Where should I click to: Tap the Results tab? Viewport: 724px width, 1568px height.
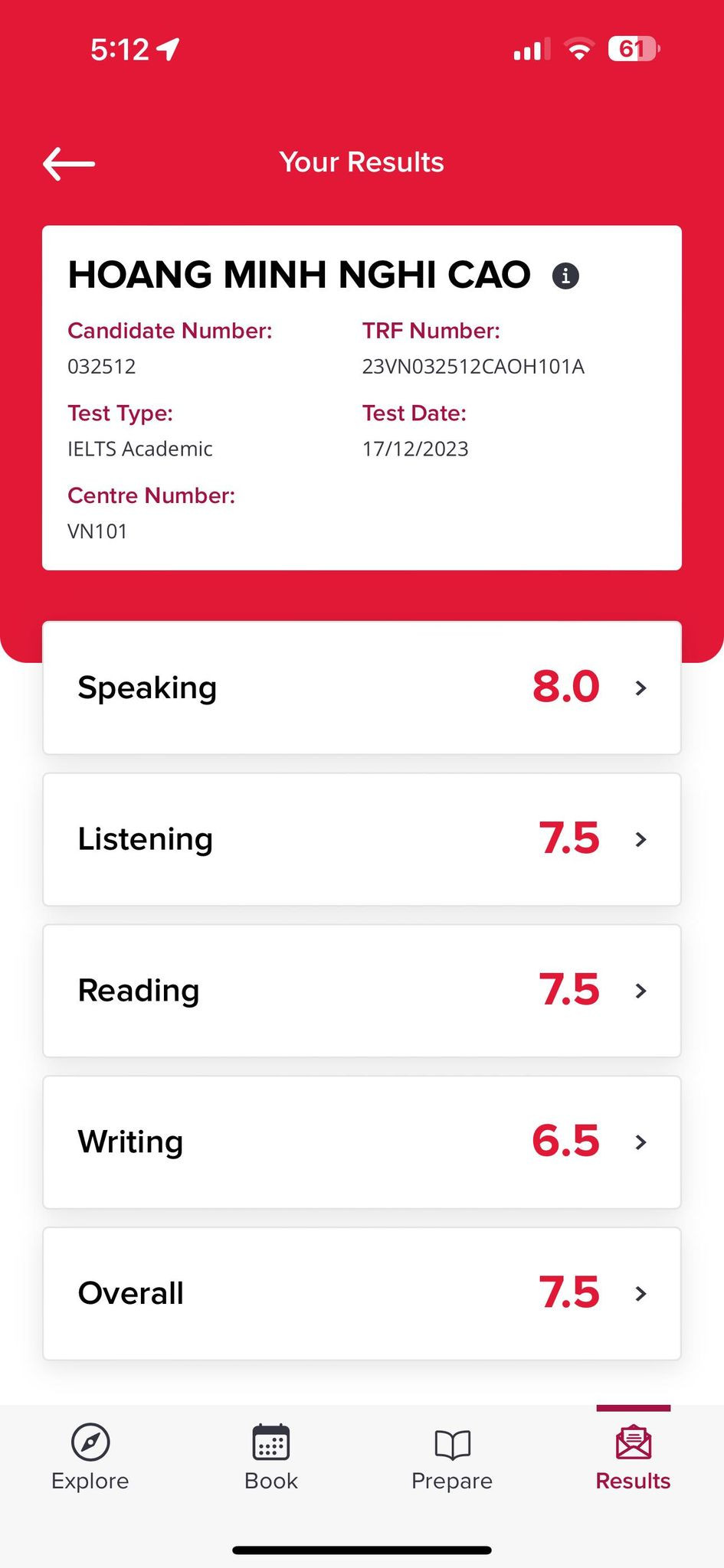click(633, 1458)
